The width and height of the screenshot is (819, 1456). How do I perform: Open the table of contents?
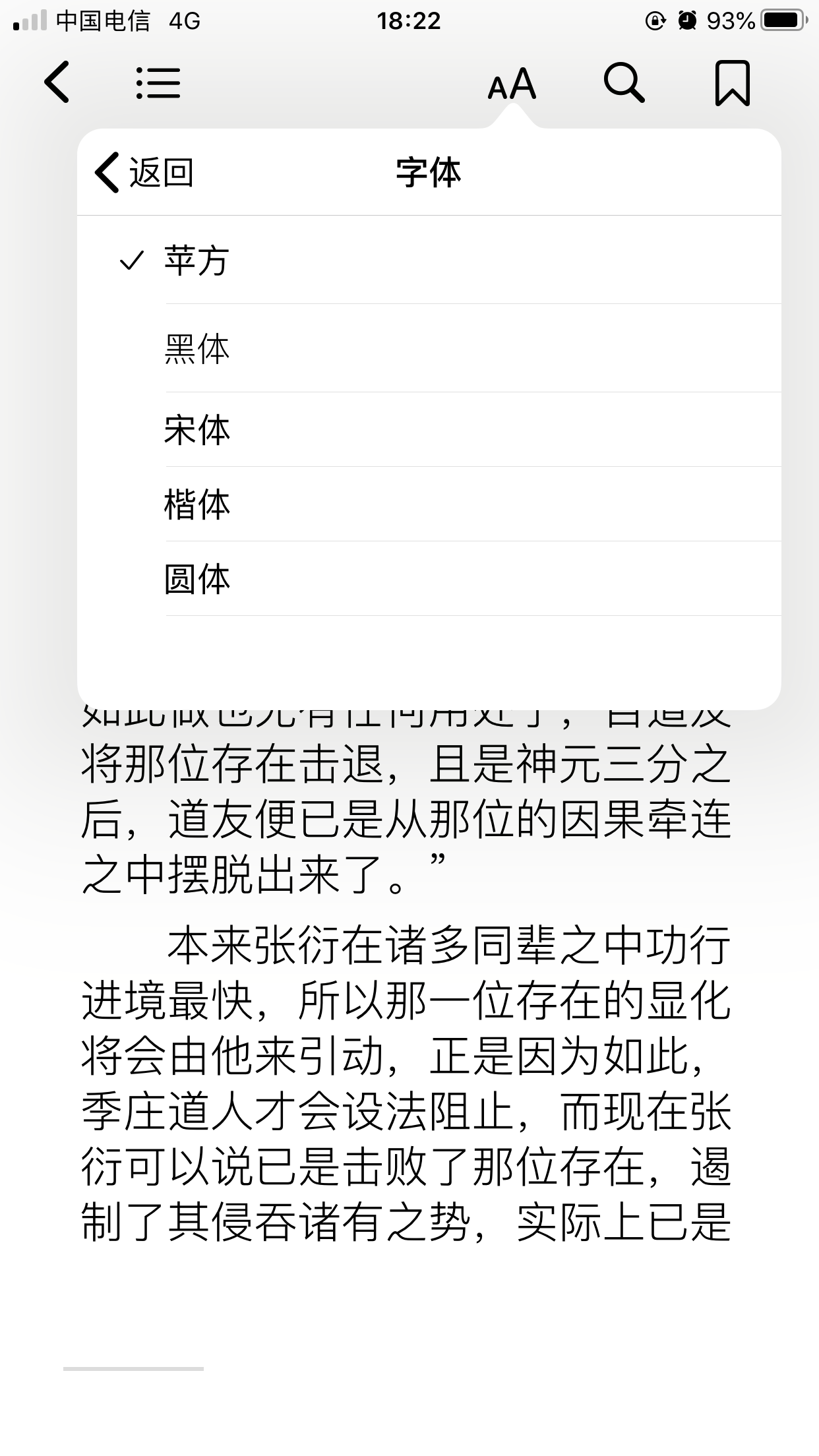[x=158, y=83]
